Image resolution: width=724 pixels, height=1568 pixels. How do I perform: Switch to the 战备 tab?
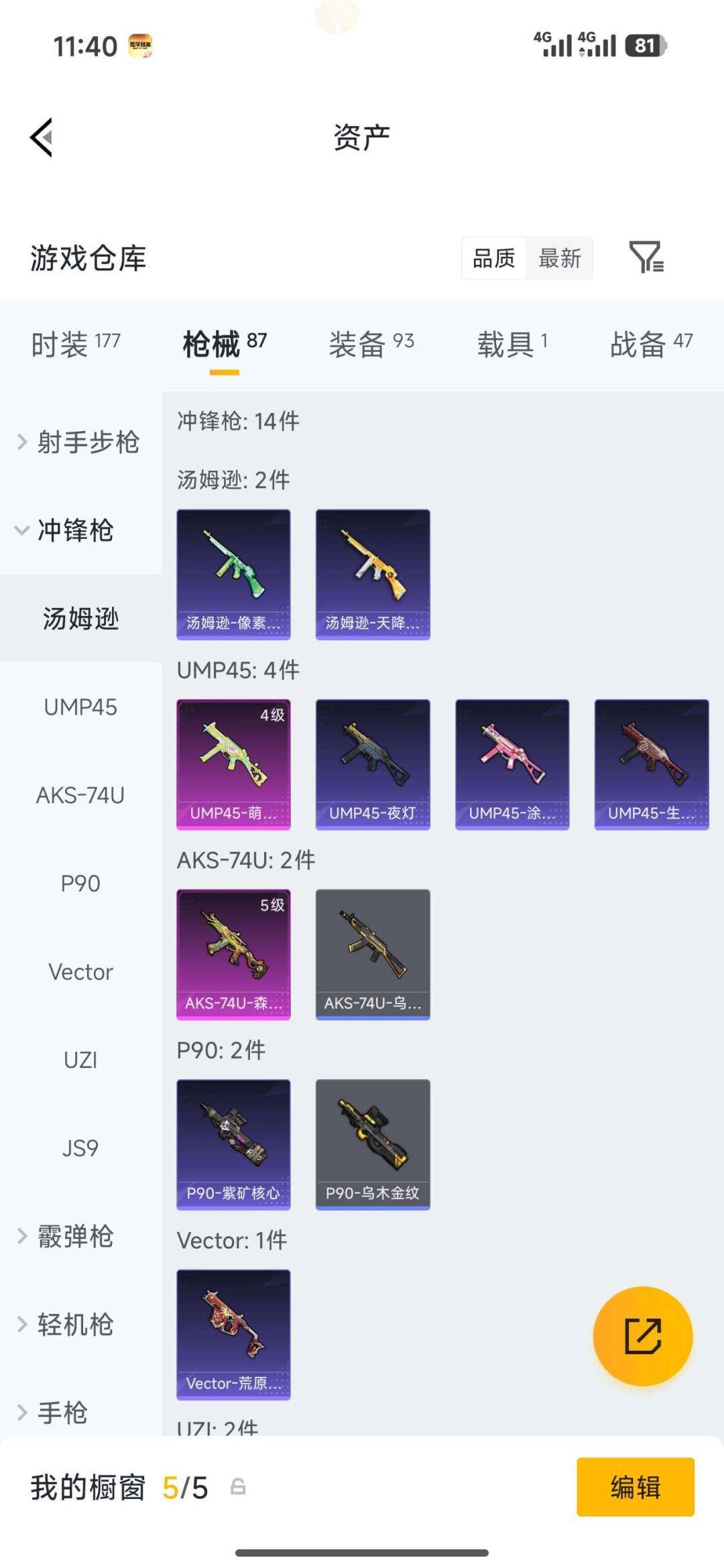tap(651, 344)
